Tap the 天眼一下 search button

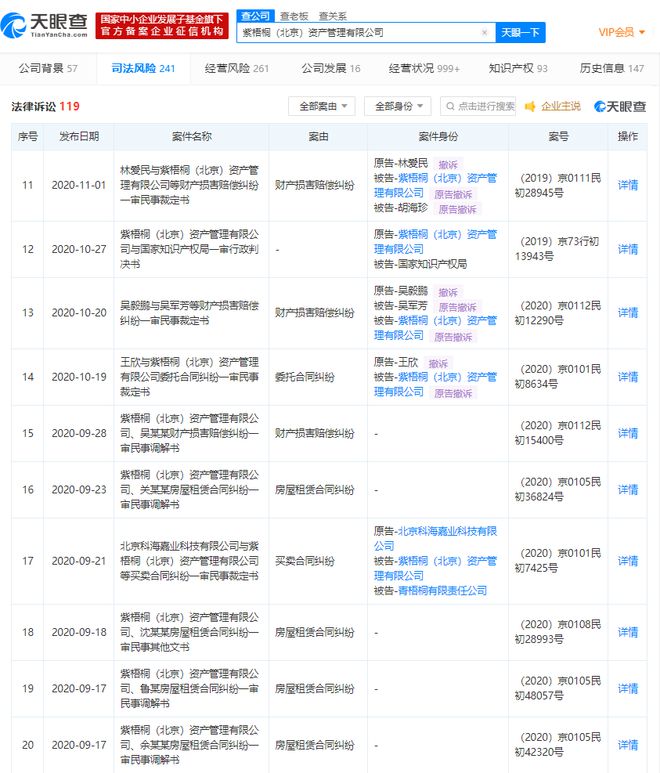pyautogui.click(x=521, y=33)
